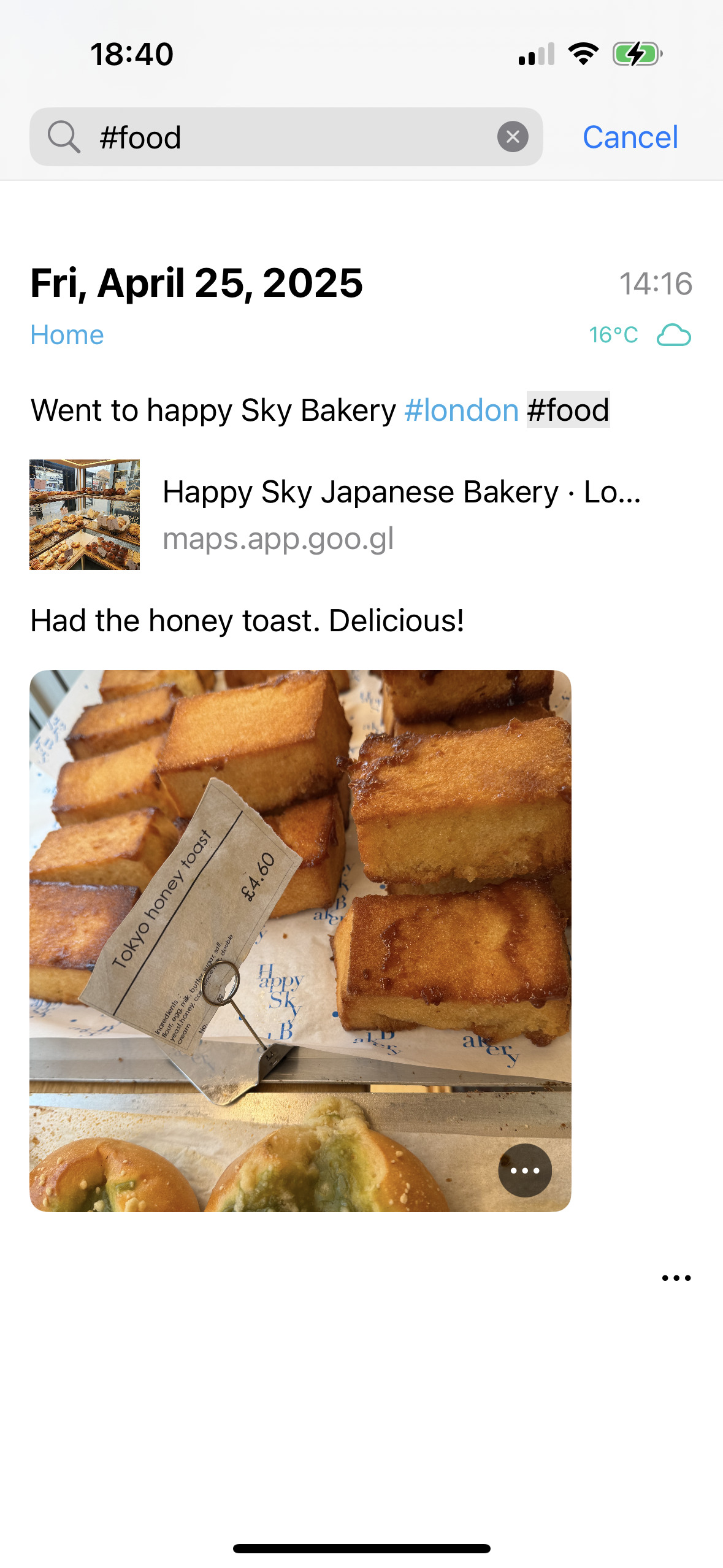The height and width of the screenshot is (1568, 723).
Task: Open the #london hashtag
Action: [x=461, y=410]
